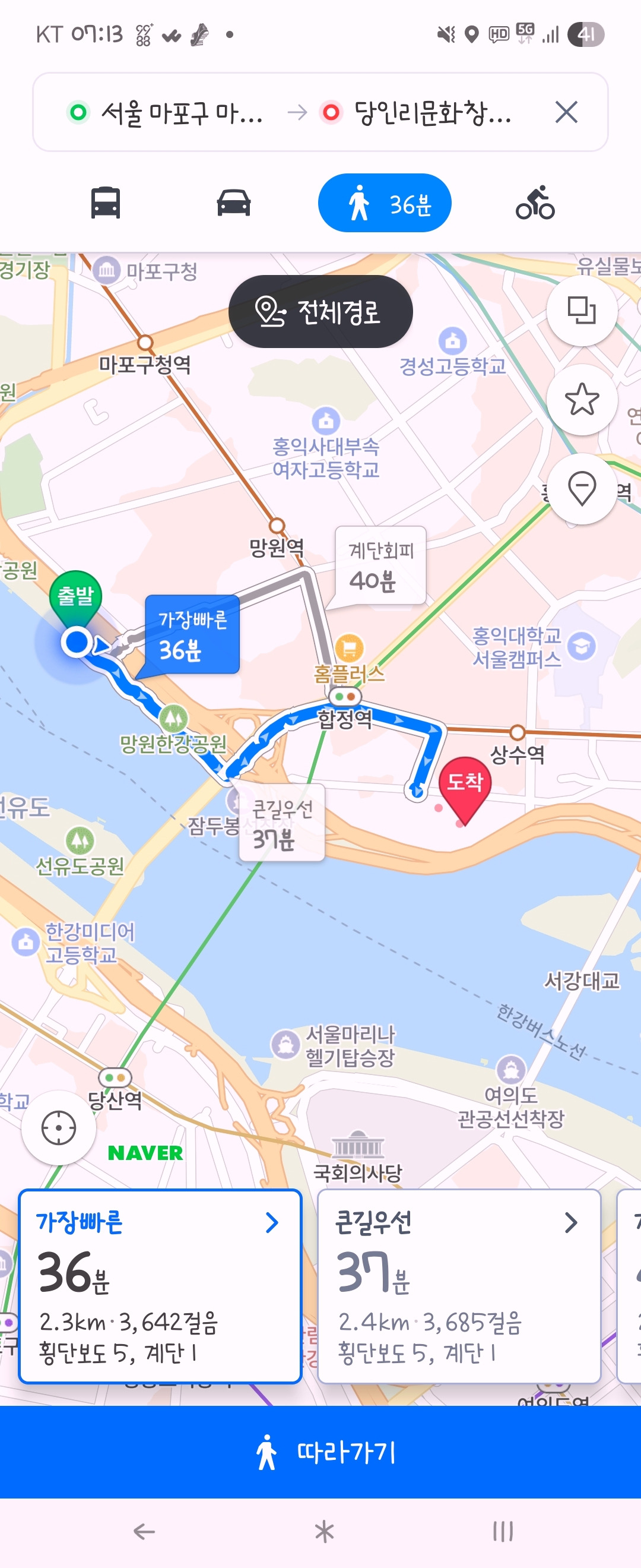
Task: Center the map on my current location
Action: pos(58,1128)
